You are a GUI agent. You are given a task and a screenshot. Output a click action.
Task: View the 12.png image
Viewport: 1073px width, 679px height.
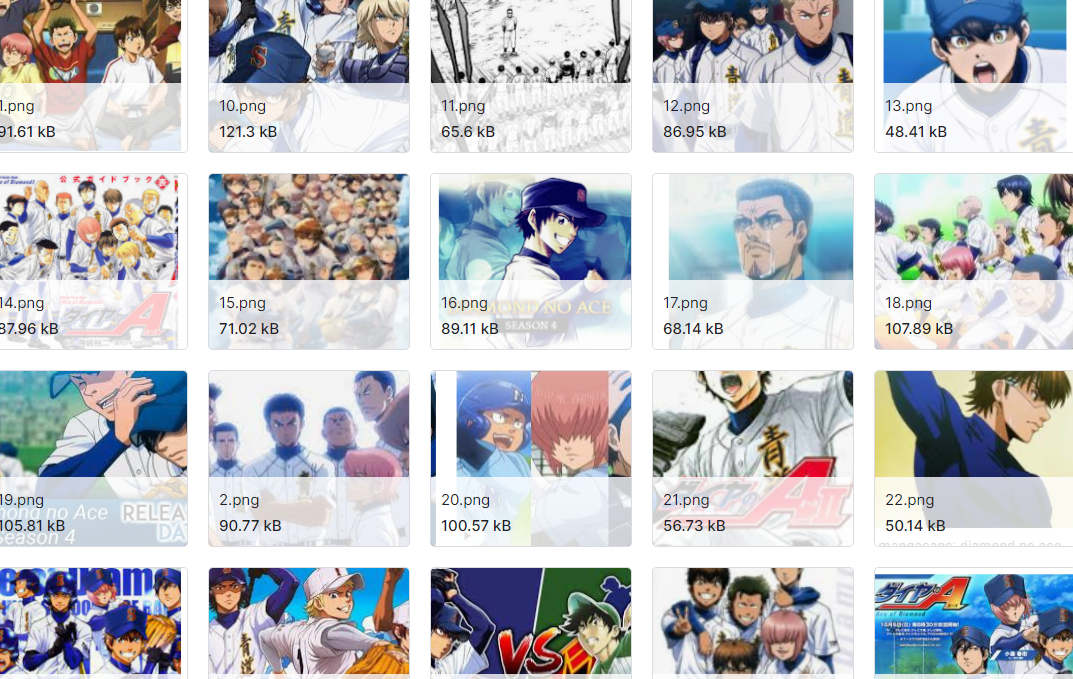[x=752, y=60]
